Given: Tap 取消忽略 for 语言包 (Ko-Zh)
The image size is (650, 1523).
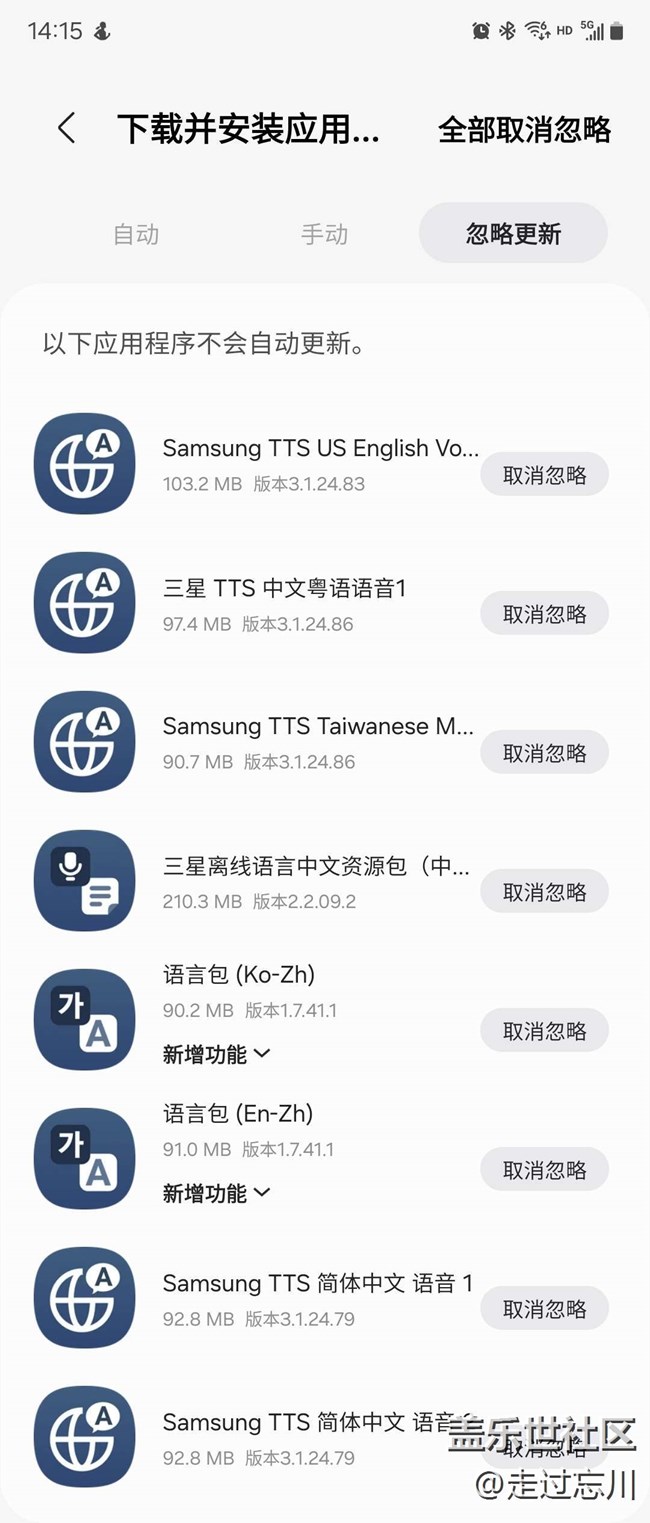Looking at the screenshot, I should (544, 1031).
